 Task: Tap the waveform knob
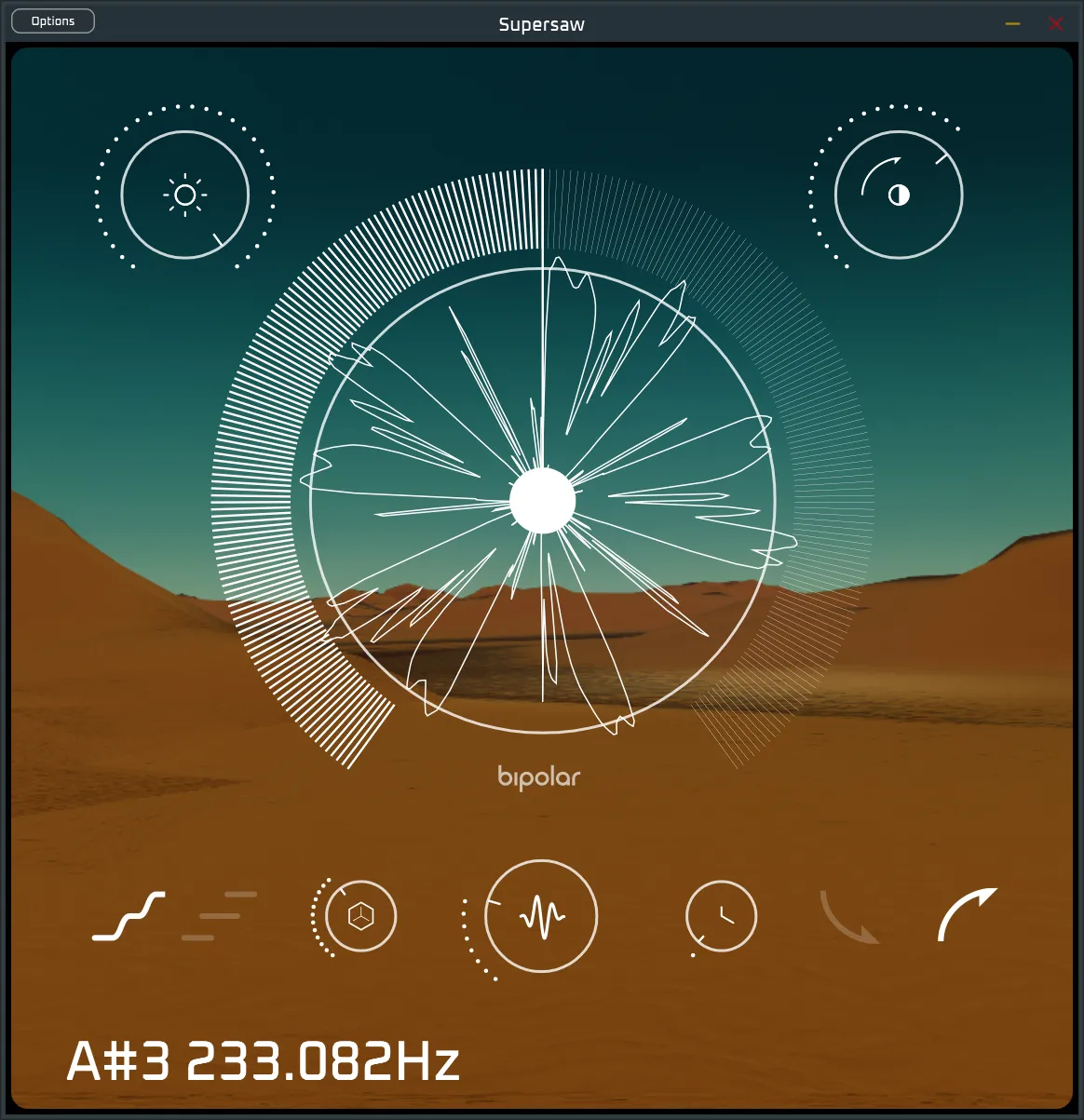541,916
